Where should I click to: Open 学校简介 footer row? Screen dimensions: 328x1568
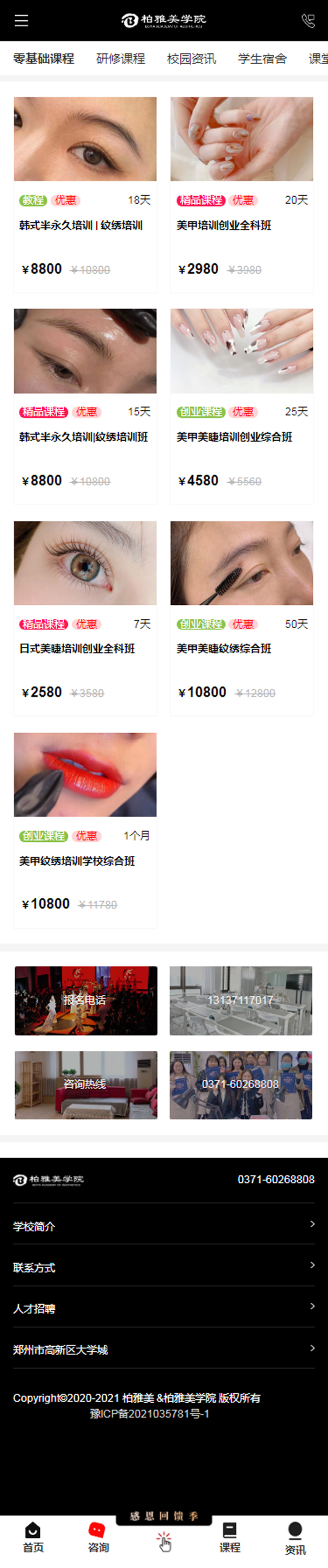(164, 1226)
